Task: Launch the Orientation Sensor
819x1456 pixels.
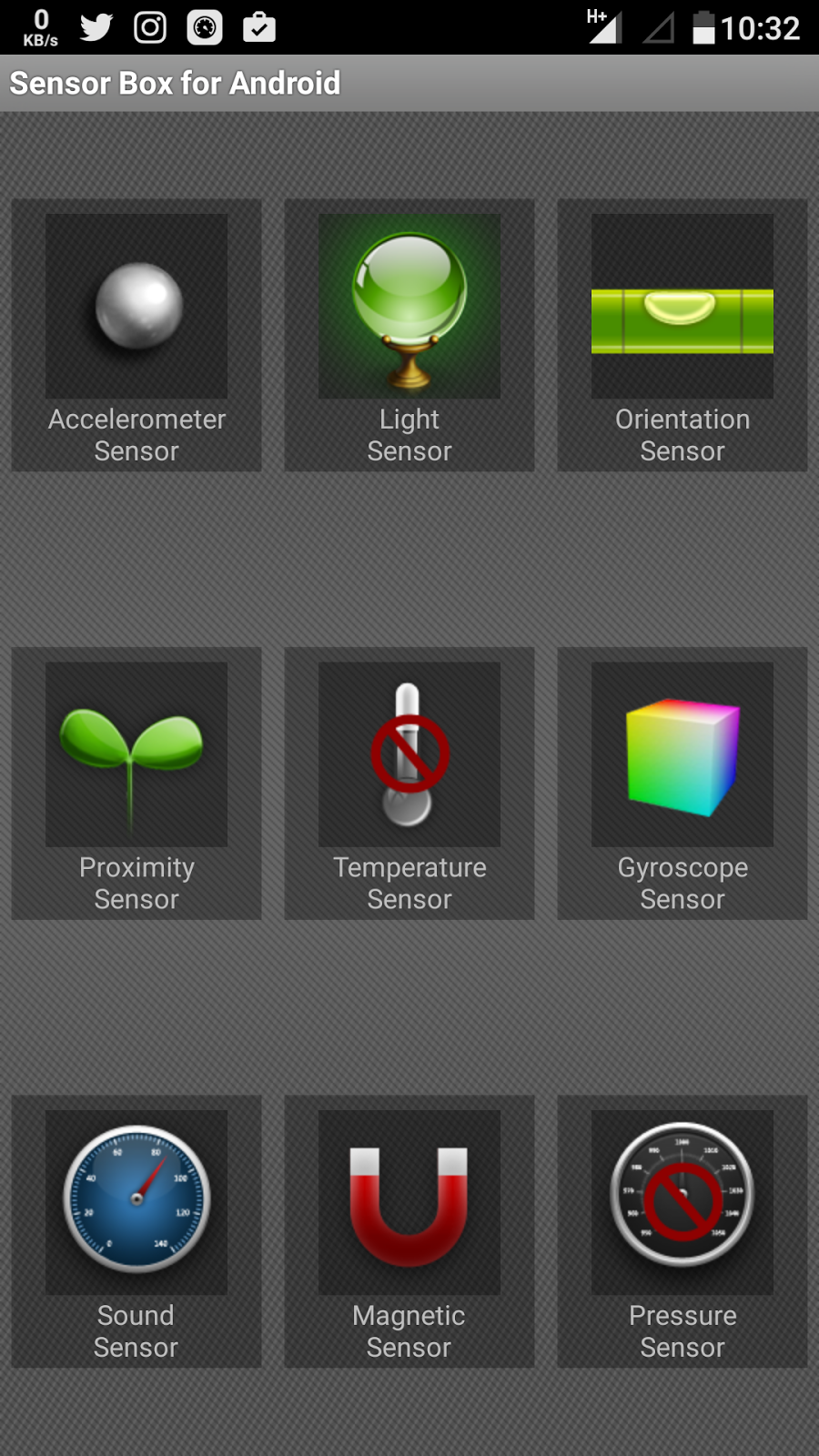Action: point(682,335)
